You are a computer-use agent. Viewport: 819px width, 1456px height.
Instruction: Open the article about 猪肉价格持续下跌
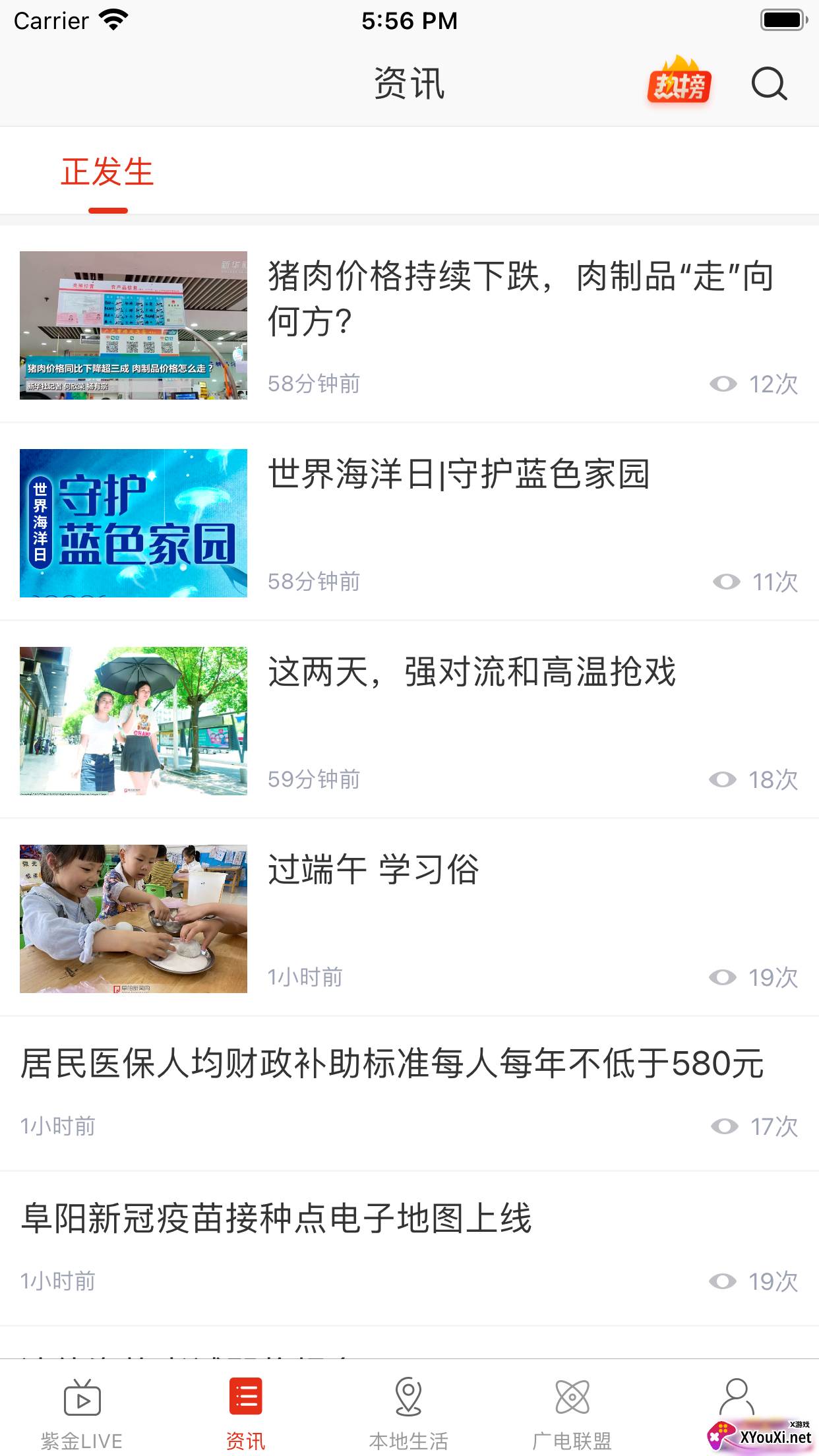(x=409, y=324)
